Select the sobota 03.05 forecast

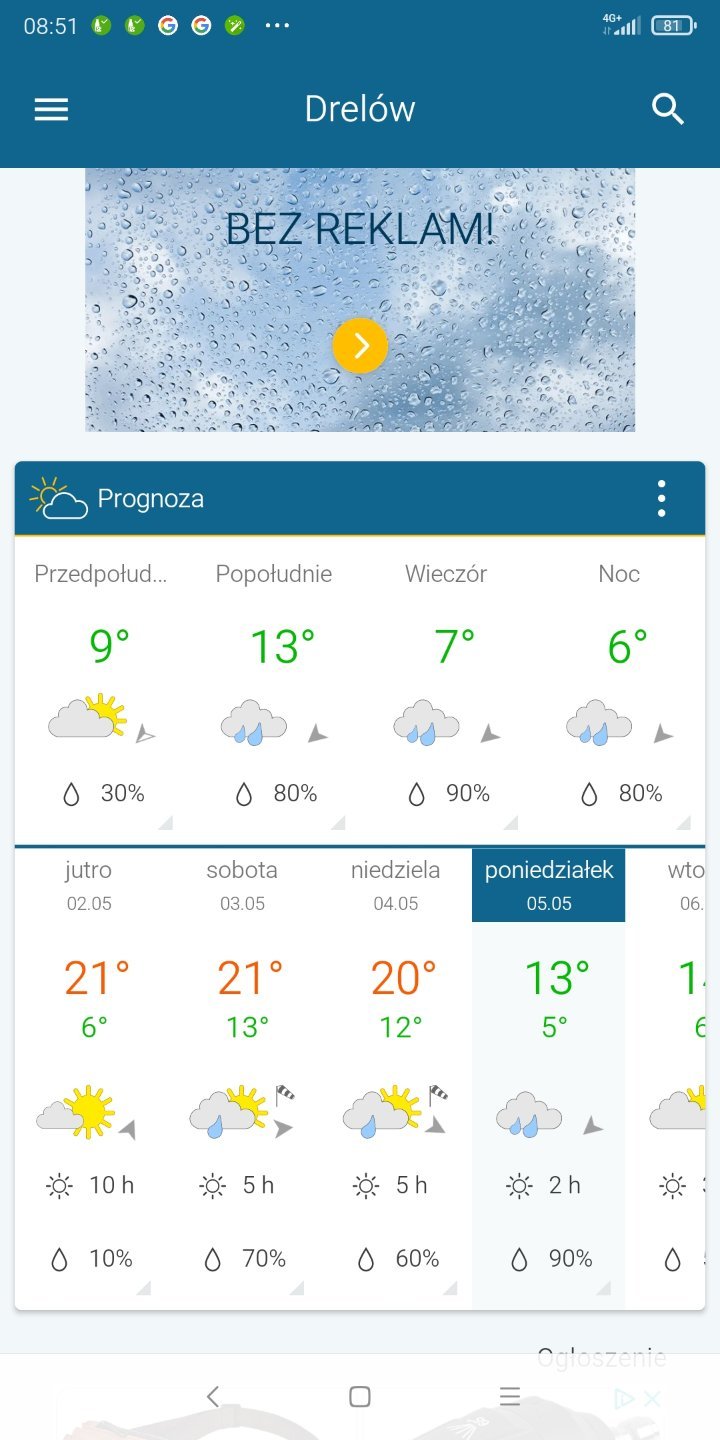pos(242,1070)
